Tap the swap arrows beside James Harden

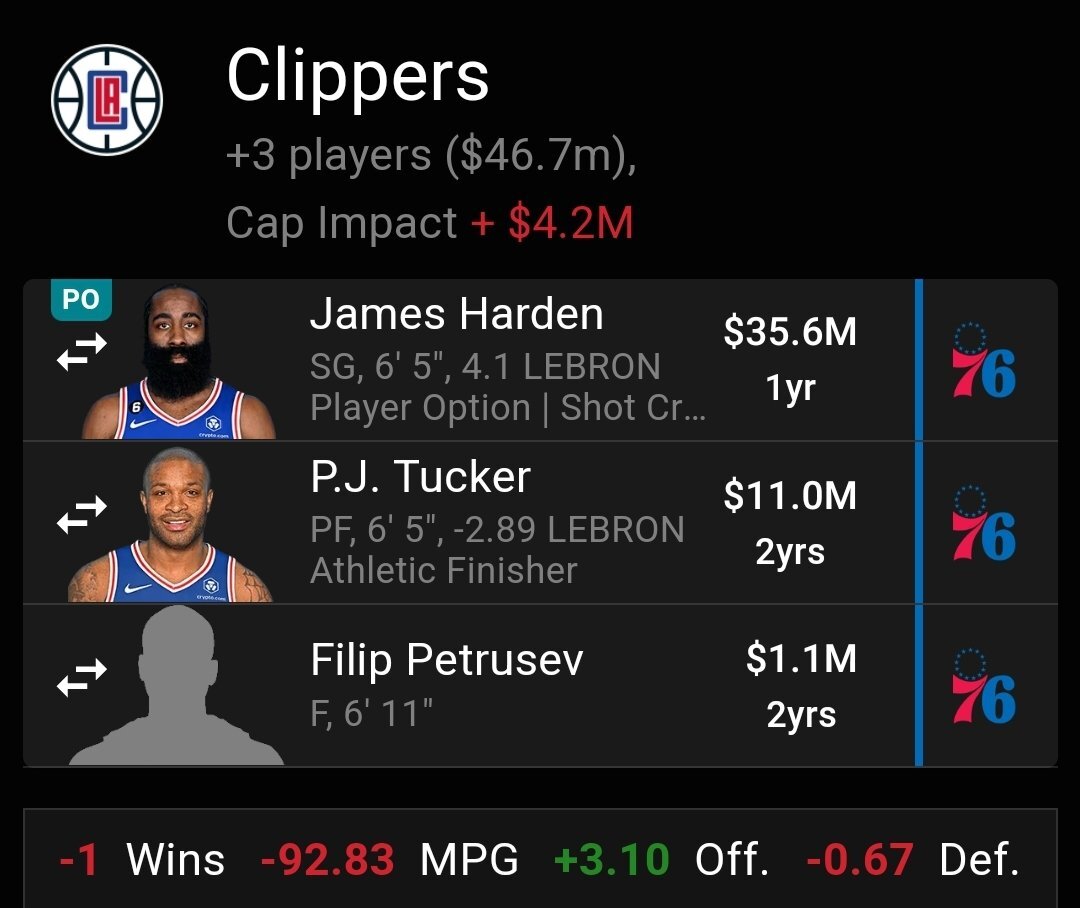(81, 352)
